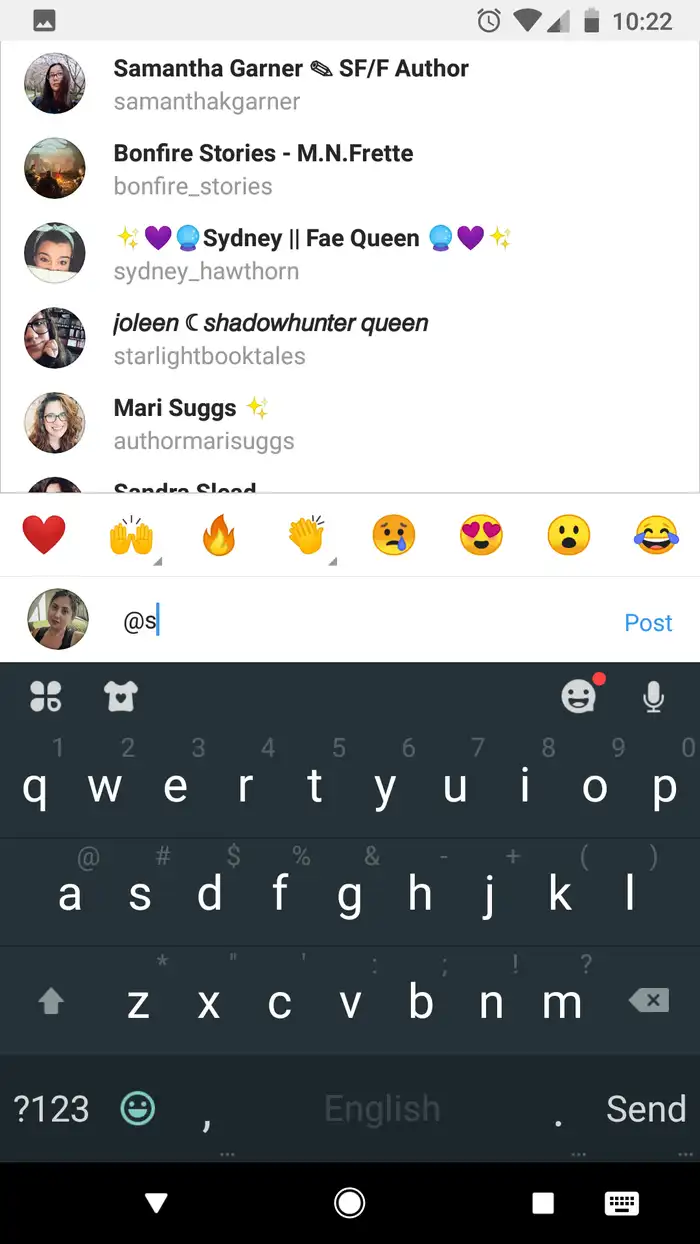Choose bonfire_stories from the suggestion list
This screenshot has height=1244, width=700.
point(263,169)
